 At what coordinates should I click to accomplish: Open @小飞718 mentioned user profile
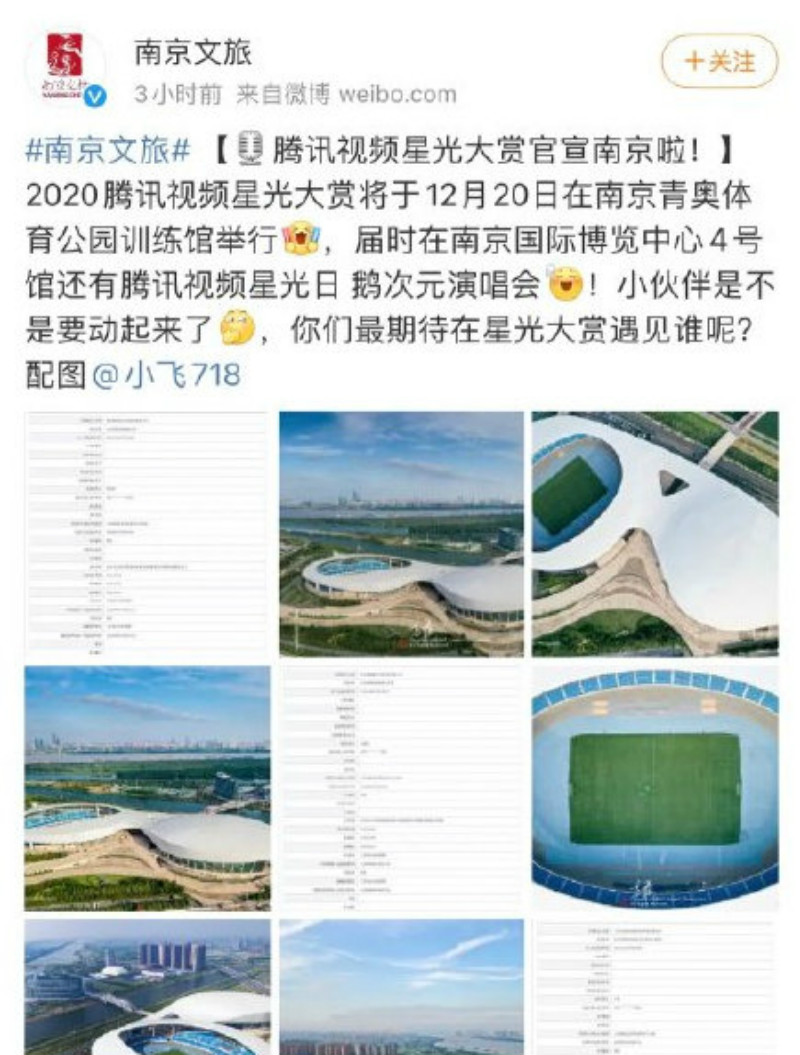tap(166, 376)
